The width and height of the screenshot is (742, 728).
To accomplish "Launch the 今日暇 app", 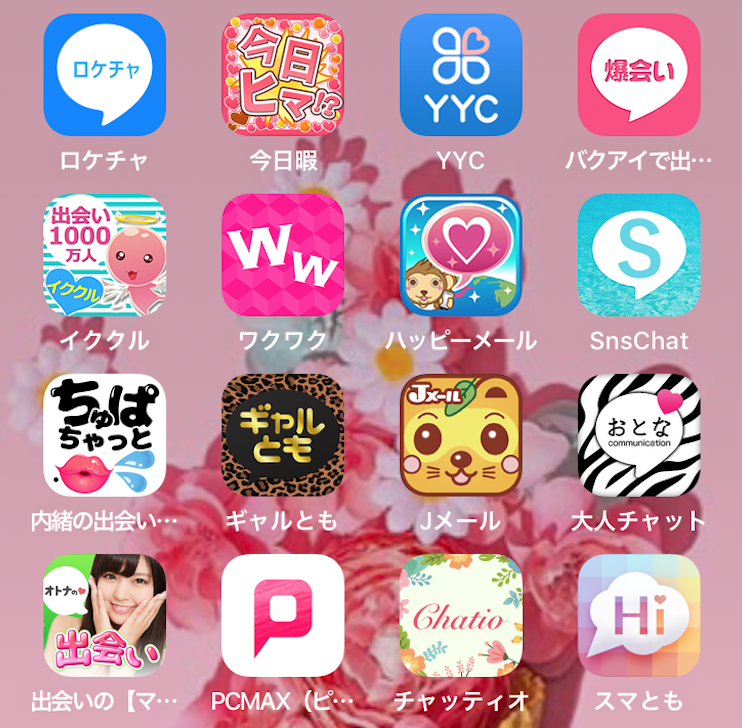I will (282, 75).
